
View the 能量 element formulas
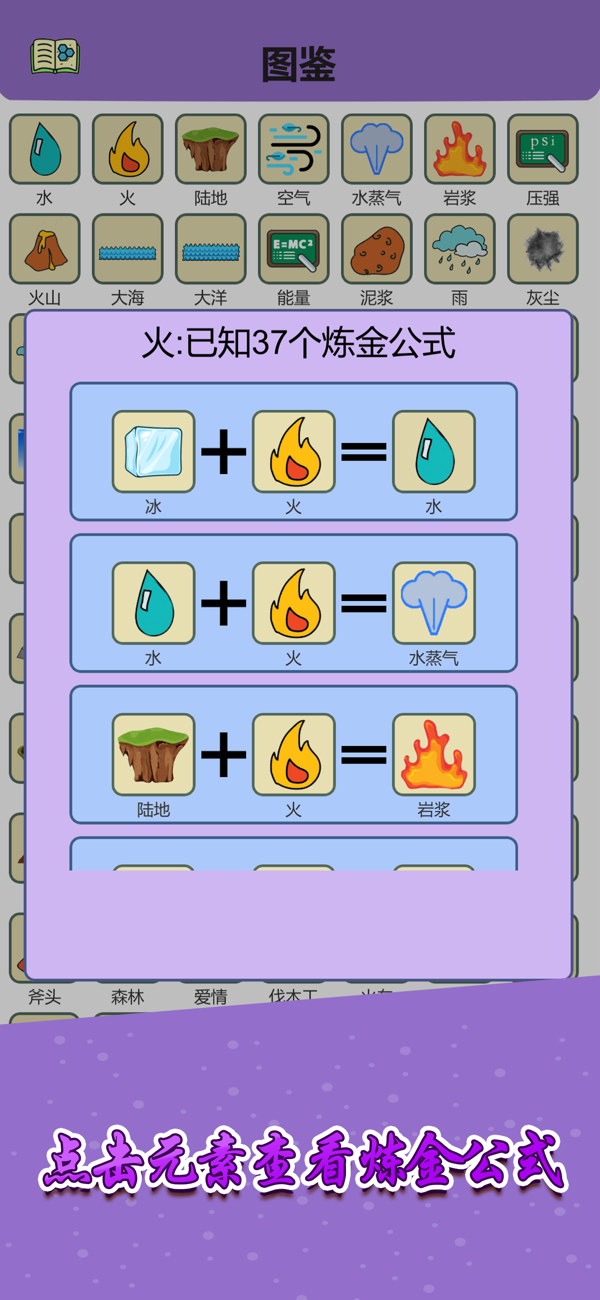click(x=293, y=249)
